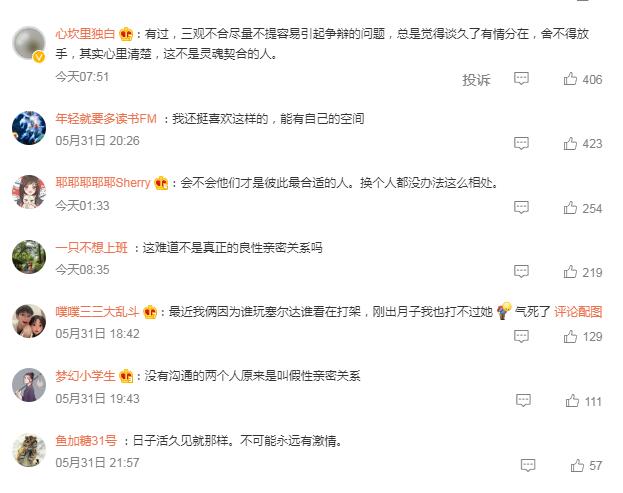623x493 pixels.
Task: Like 年轻就要多读书FM's comment
Action: (571, 143)
